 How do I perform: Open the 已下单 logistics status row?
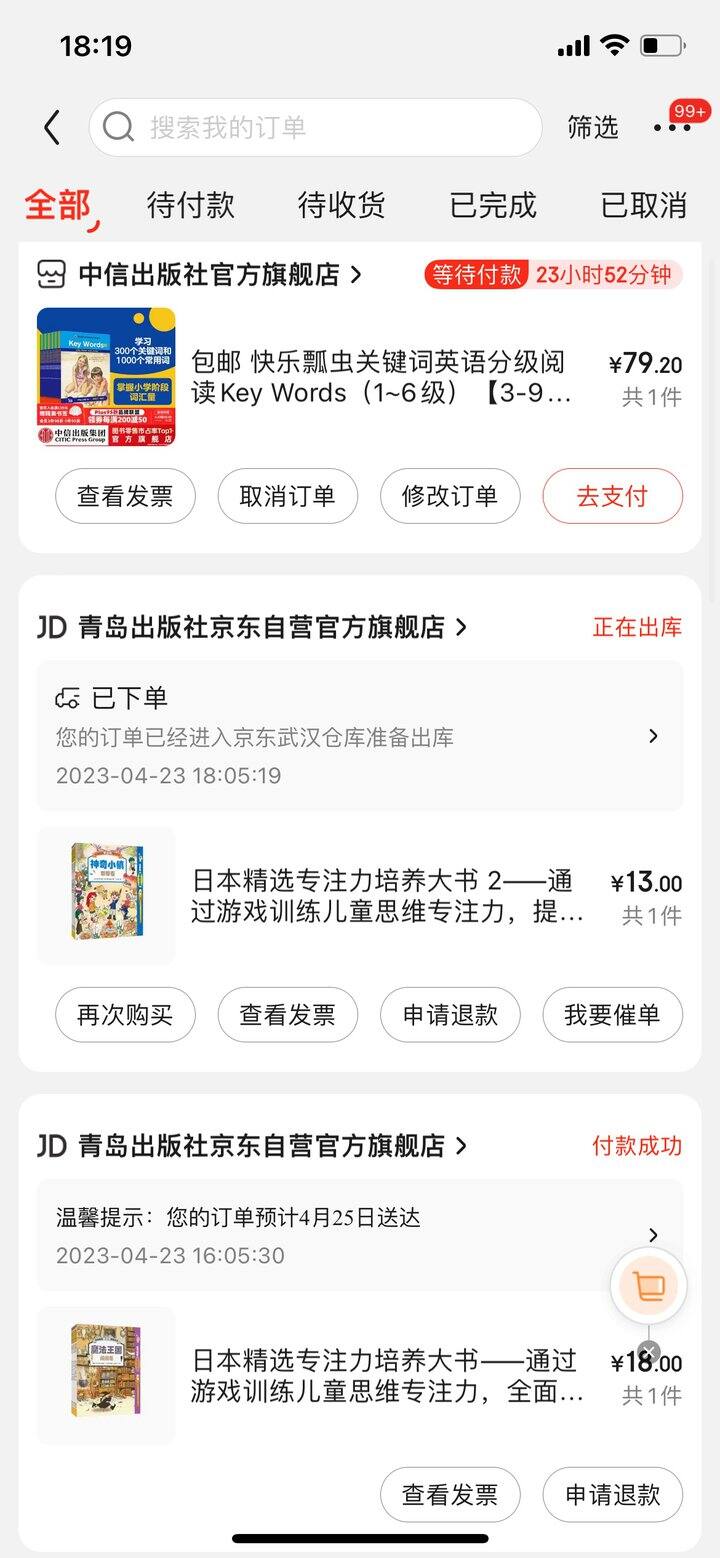click(360, 736)
